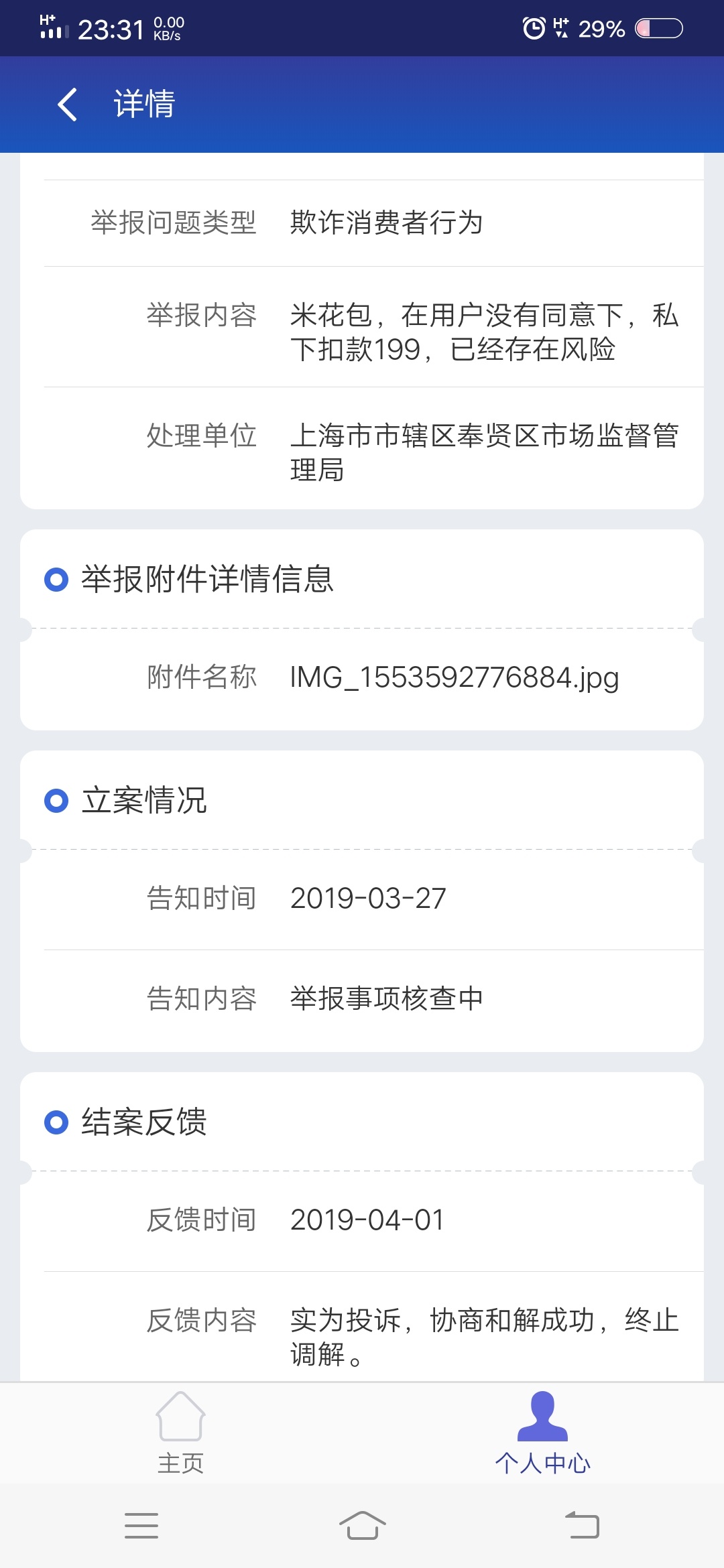
Task: Open attachment IMG_1553592776884.jpg
Action: (x=454, y=677)
